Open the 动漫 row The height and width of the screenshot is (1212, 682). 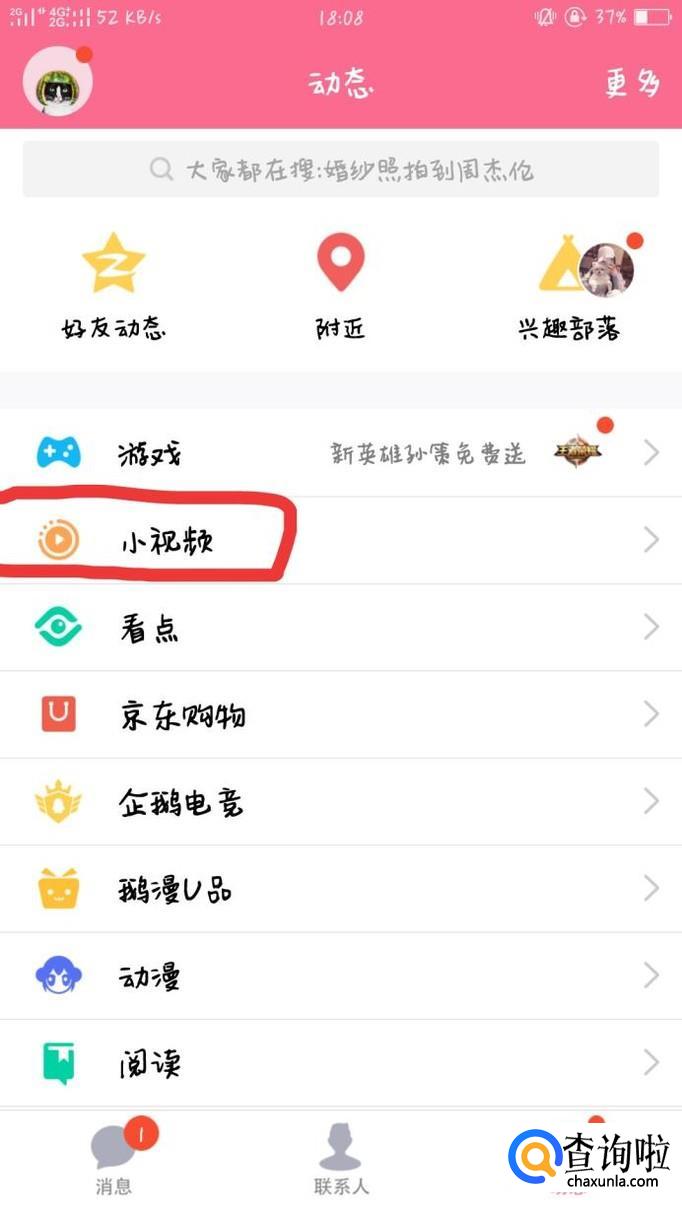click(x=341, y=976)
